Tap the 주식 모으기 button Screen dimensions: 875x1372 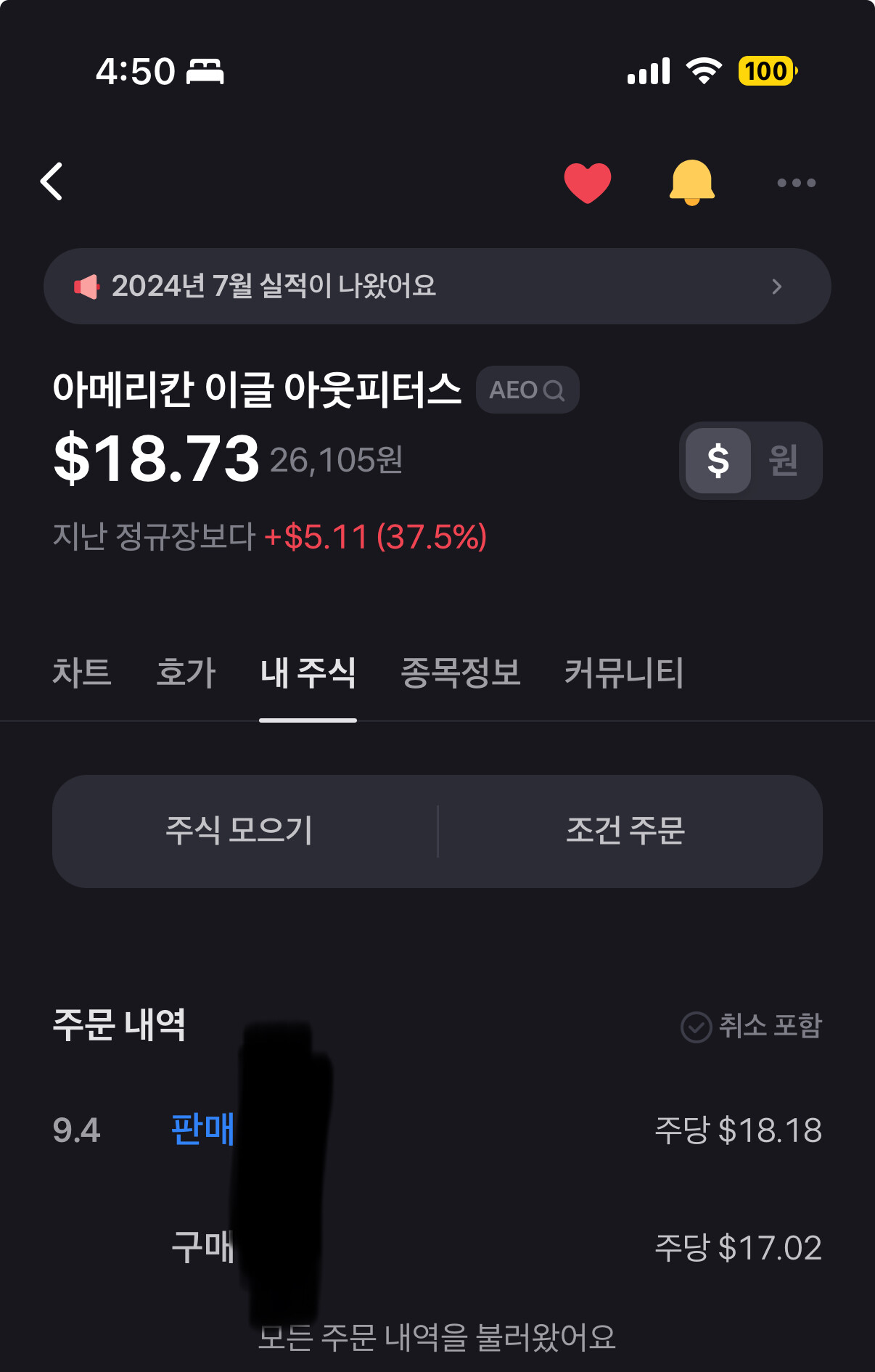[x=239, y=831]
